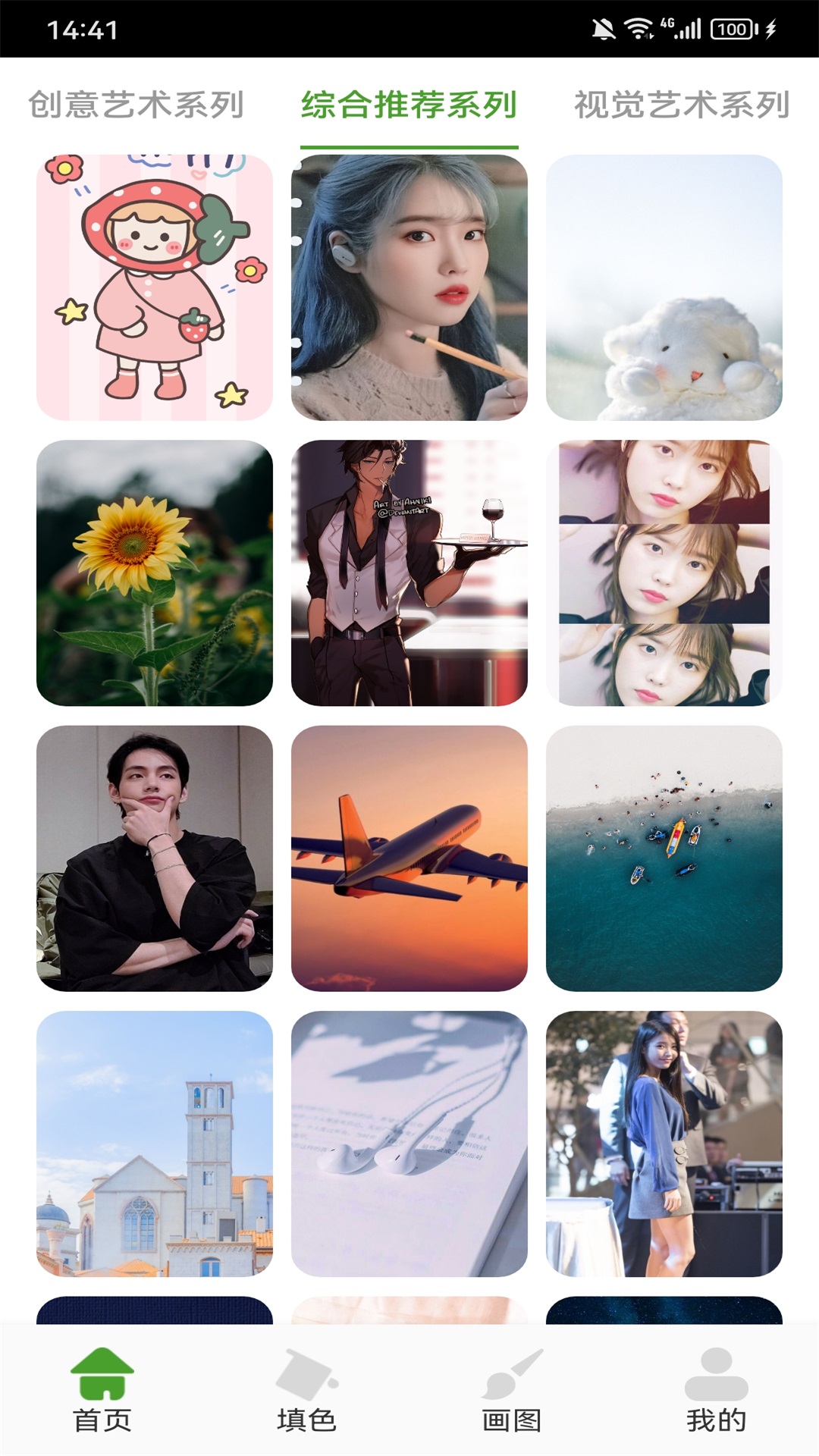
Task: Switch to the 填色 coloring tab
Action: click(x=306, y=1390)
